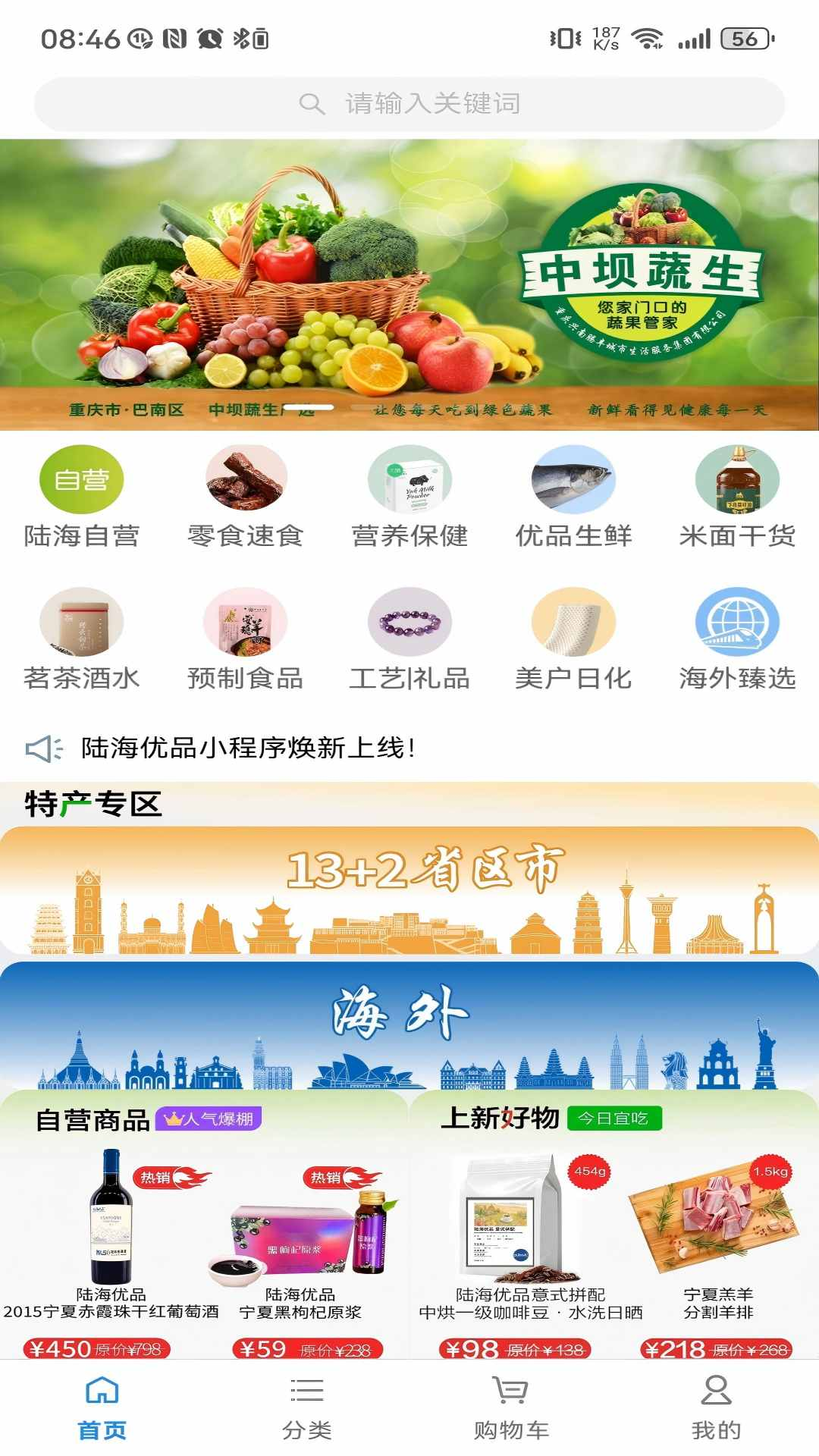This screenshot has width=819, height=1456.
Task: View the 工艺礼品 category
Action: tap(409, 639)
